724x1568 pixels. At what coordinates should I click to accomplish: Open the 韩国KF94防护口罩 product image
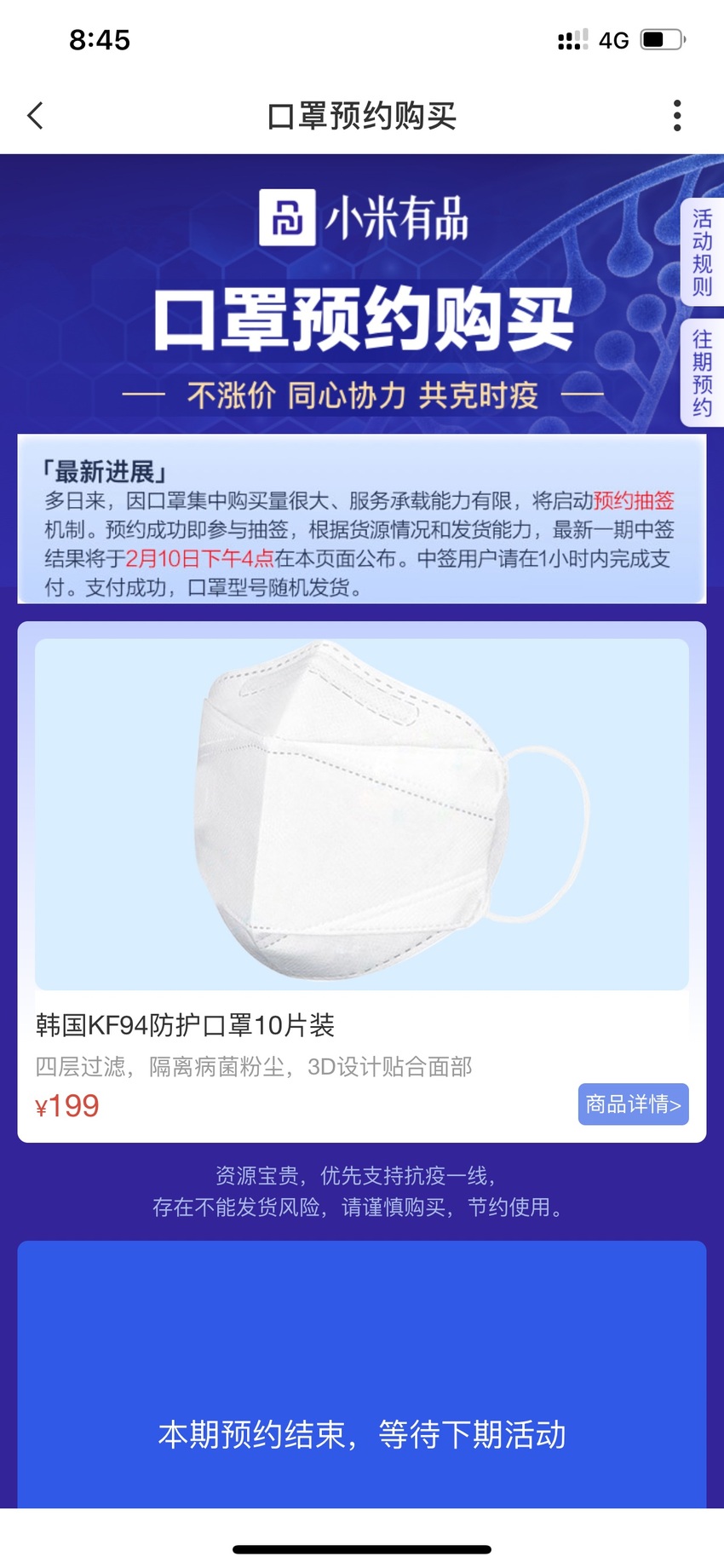point(362,814)
